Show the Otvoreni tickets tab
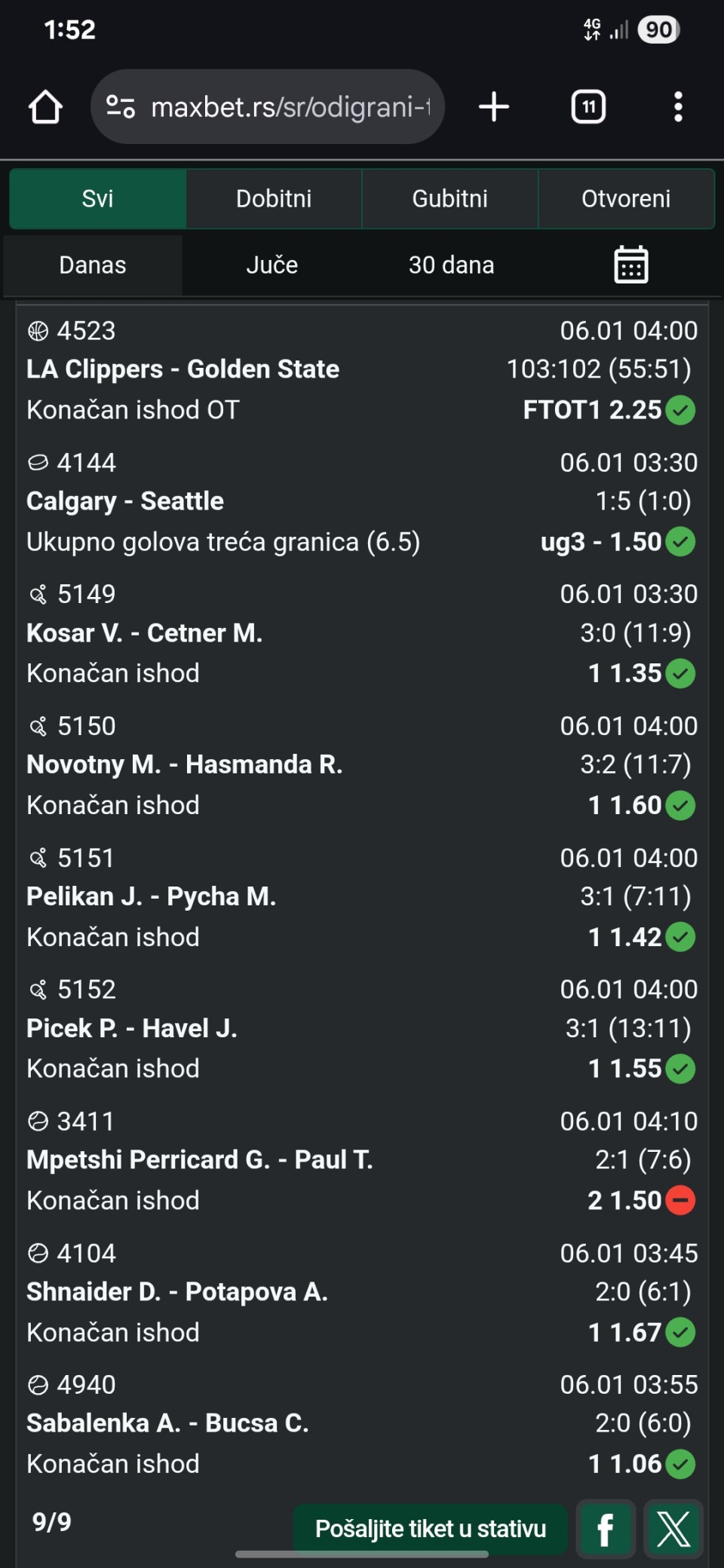724x1568 pixels. [x=626, y=199]
